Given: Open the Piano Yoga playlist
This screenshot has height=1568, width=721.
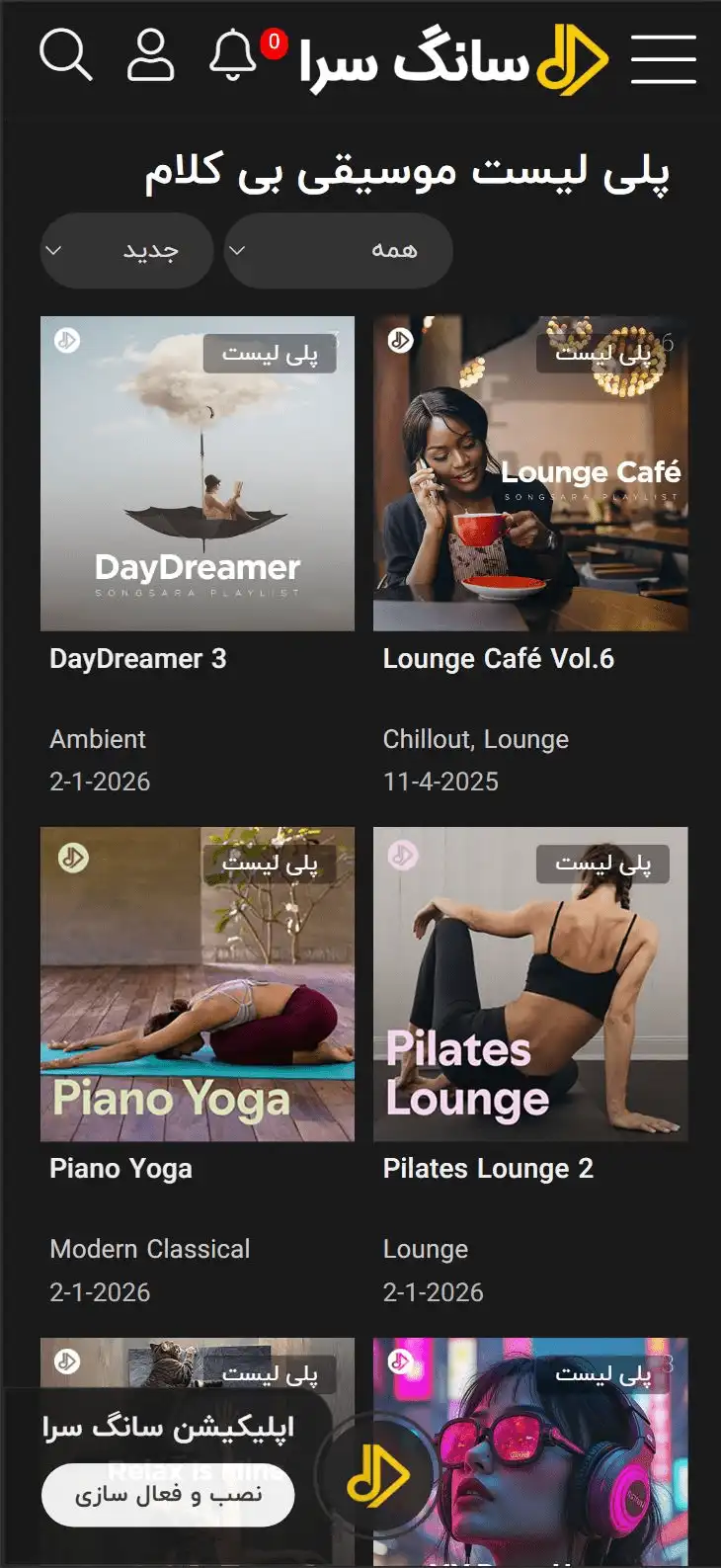Looking at the screenshot, I should click(x=197, y=984).
